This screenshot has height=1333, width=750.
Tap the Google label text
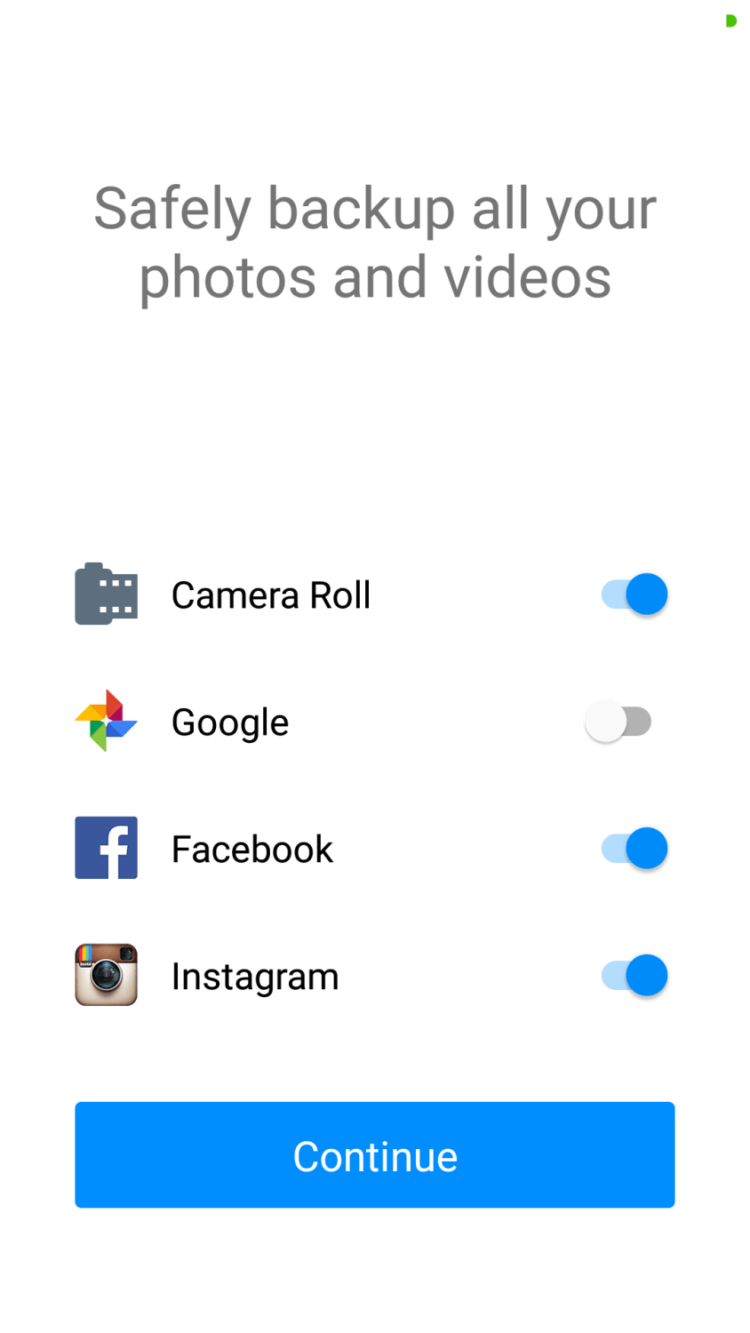[x=229, y=721]
